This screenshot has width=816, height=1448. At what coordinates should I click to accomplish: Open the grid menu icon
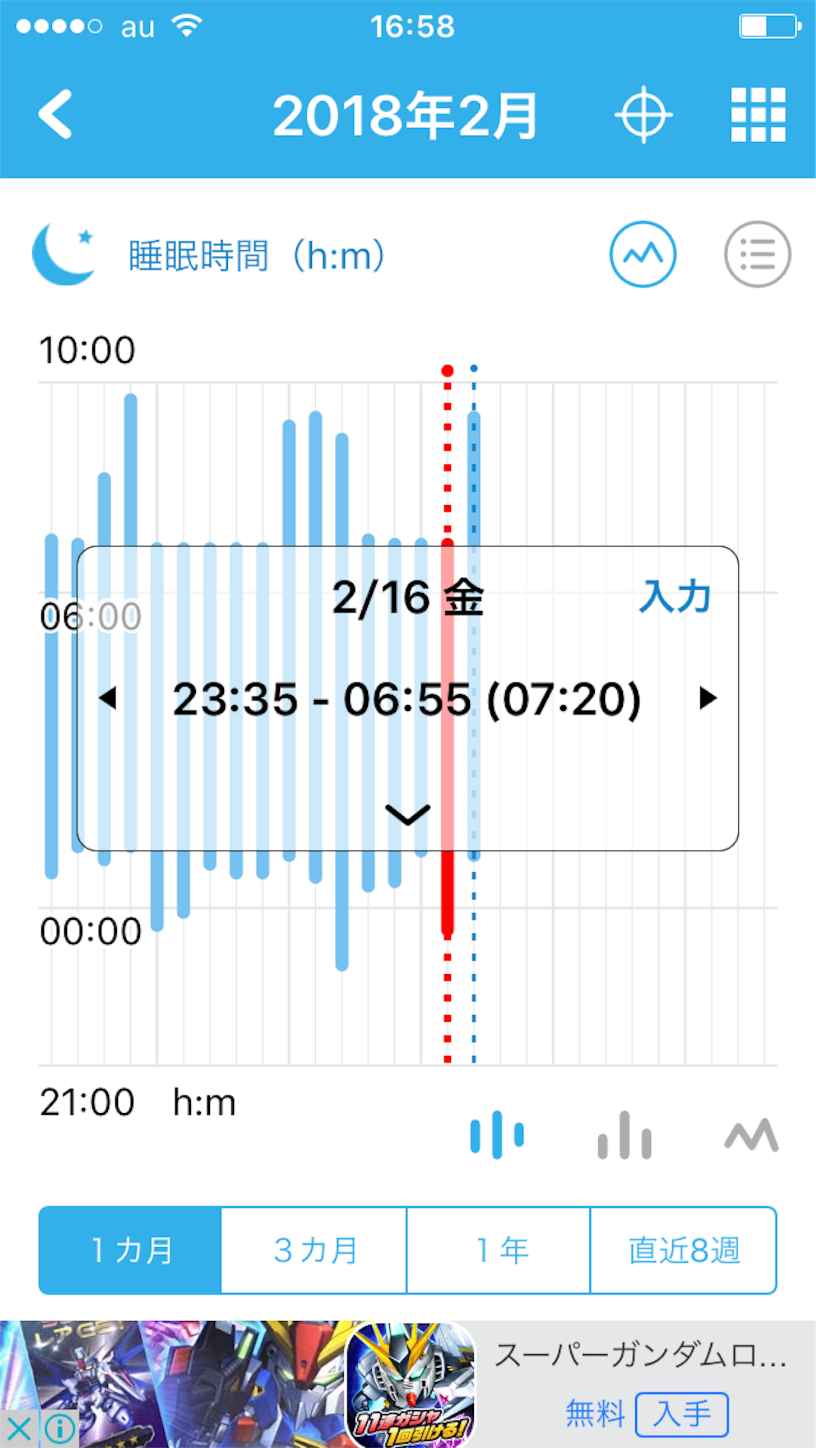coord(758,115)
